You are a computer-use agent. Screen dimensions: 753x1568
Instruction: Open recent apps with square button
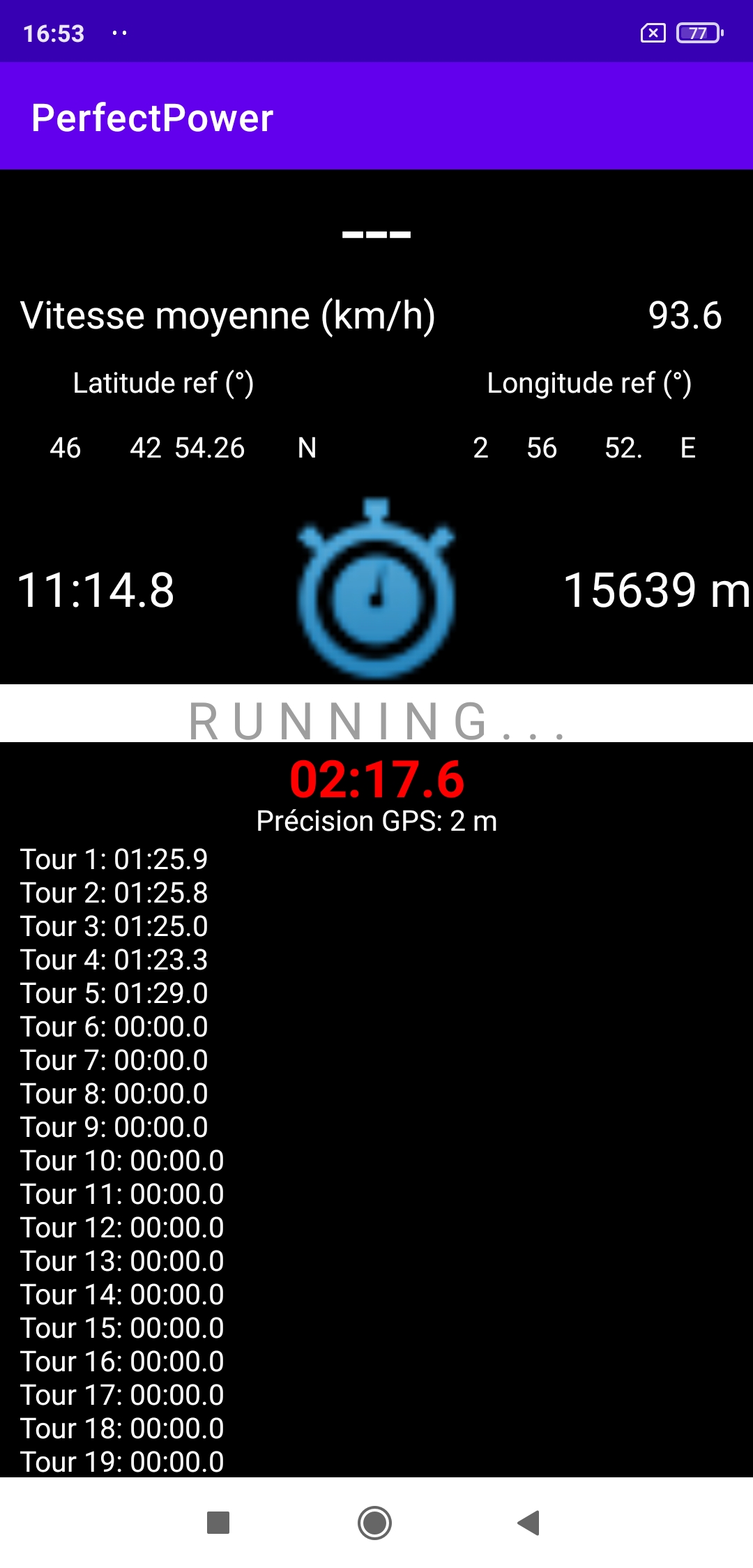pos(218,1523)
